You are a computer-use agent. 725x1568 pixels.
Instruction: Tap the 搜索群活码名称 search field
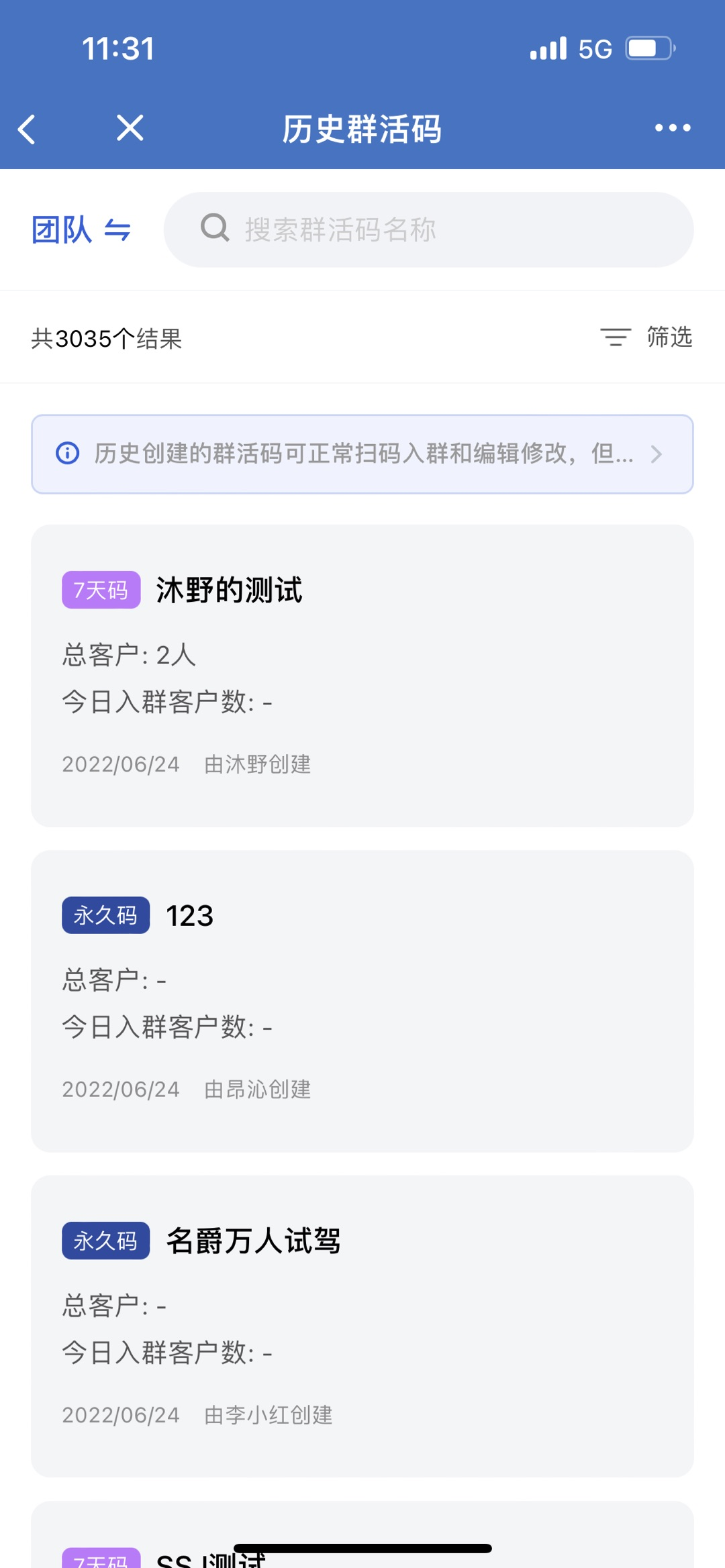428,229
